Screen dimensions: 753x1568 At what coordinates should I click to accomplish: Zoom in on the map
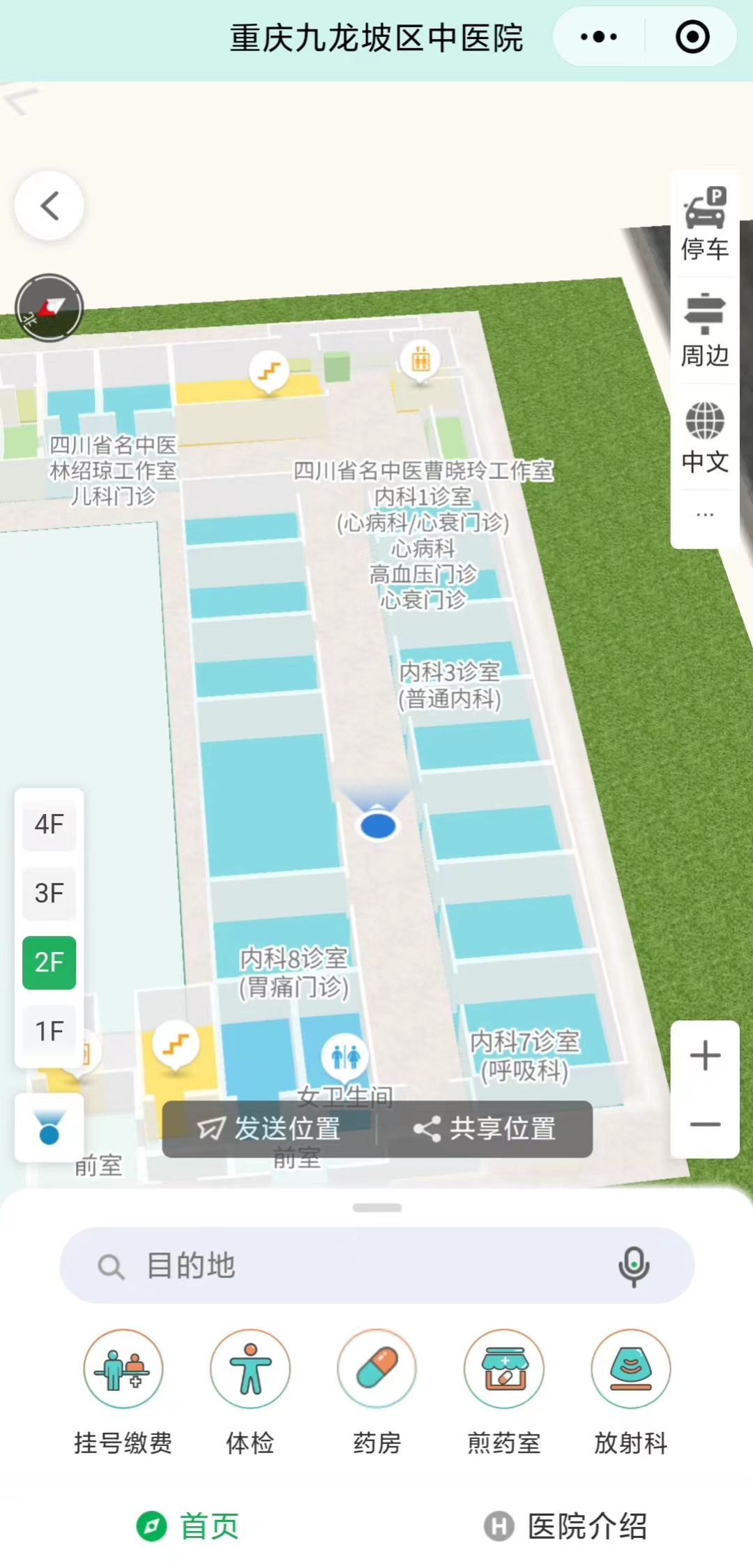705,1056
